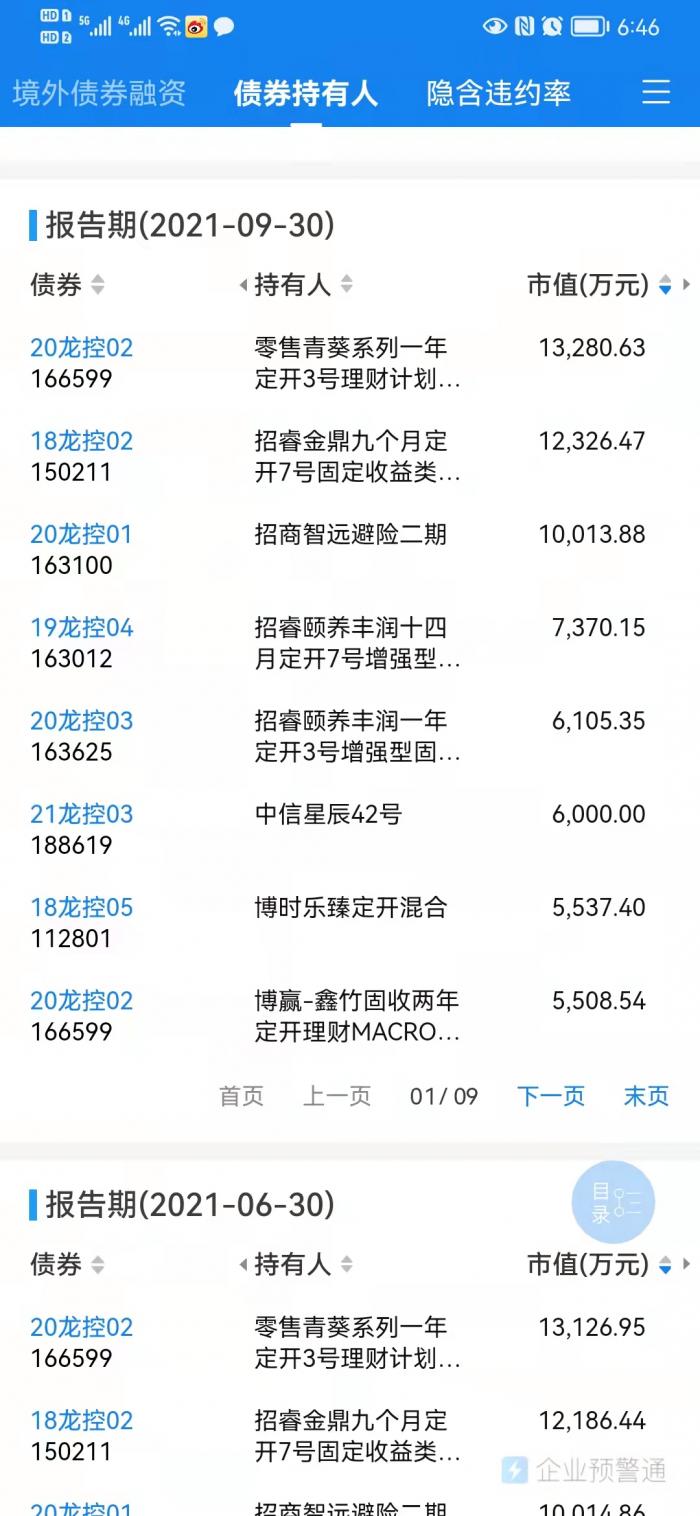Open bond 18龙控02 in the 2021-09-30 table
The height and width of the screenshot is (1516, 700).
tap(81, 441)
